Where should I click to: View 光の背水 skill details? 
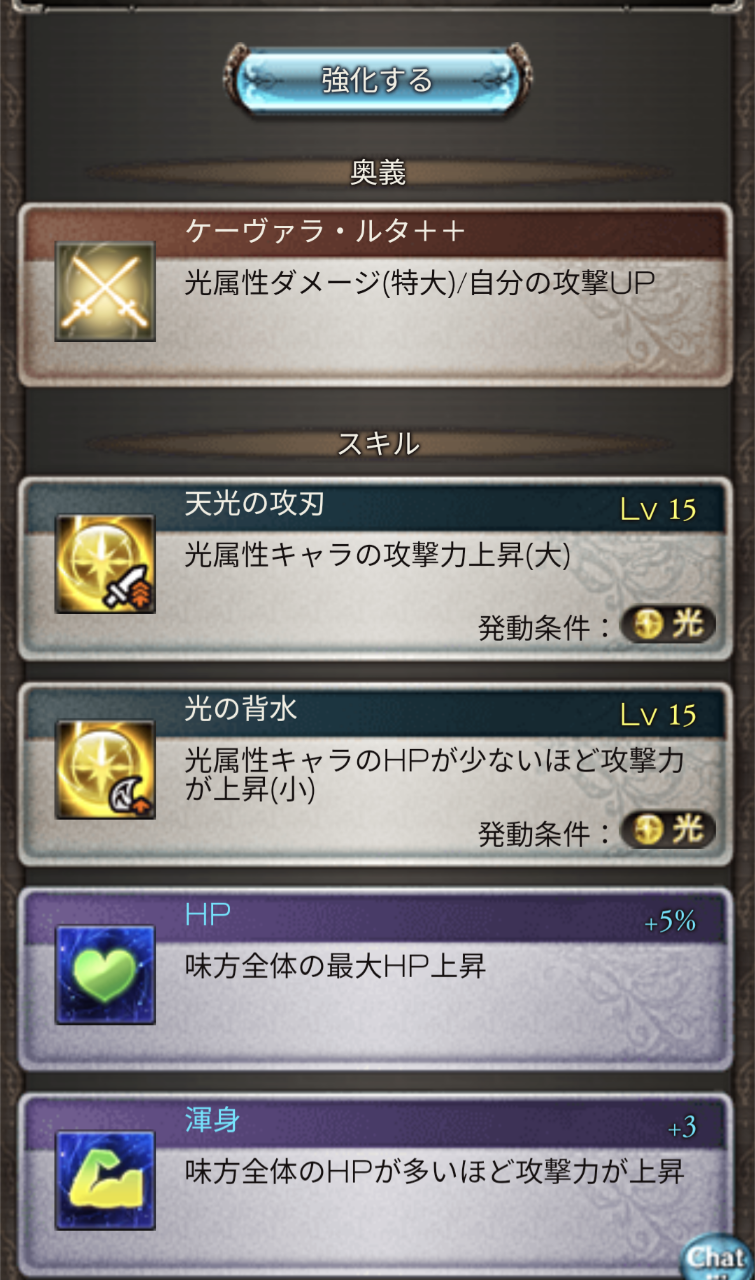point(377,772)
